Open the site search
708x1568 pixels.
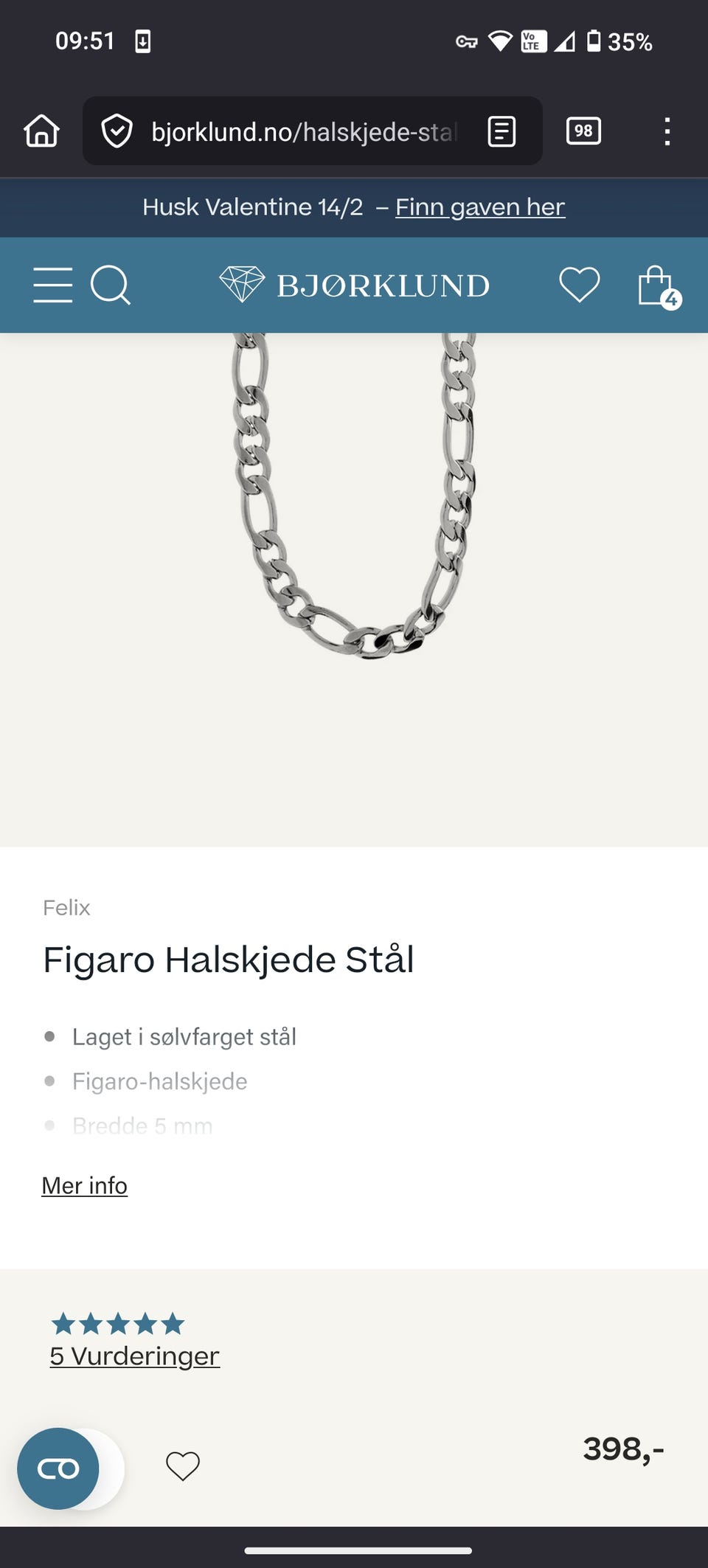coord(111,285)
